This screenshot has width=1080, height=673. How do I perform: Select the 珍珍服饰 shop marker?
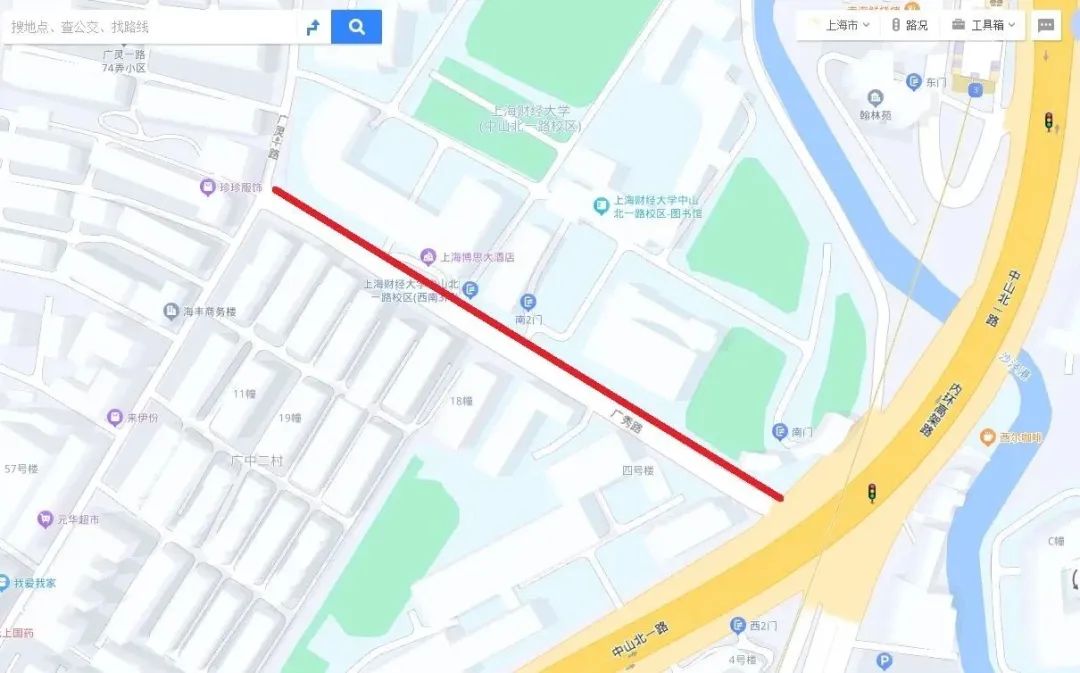[x=207, y=187]
